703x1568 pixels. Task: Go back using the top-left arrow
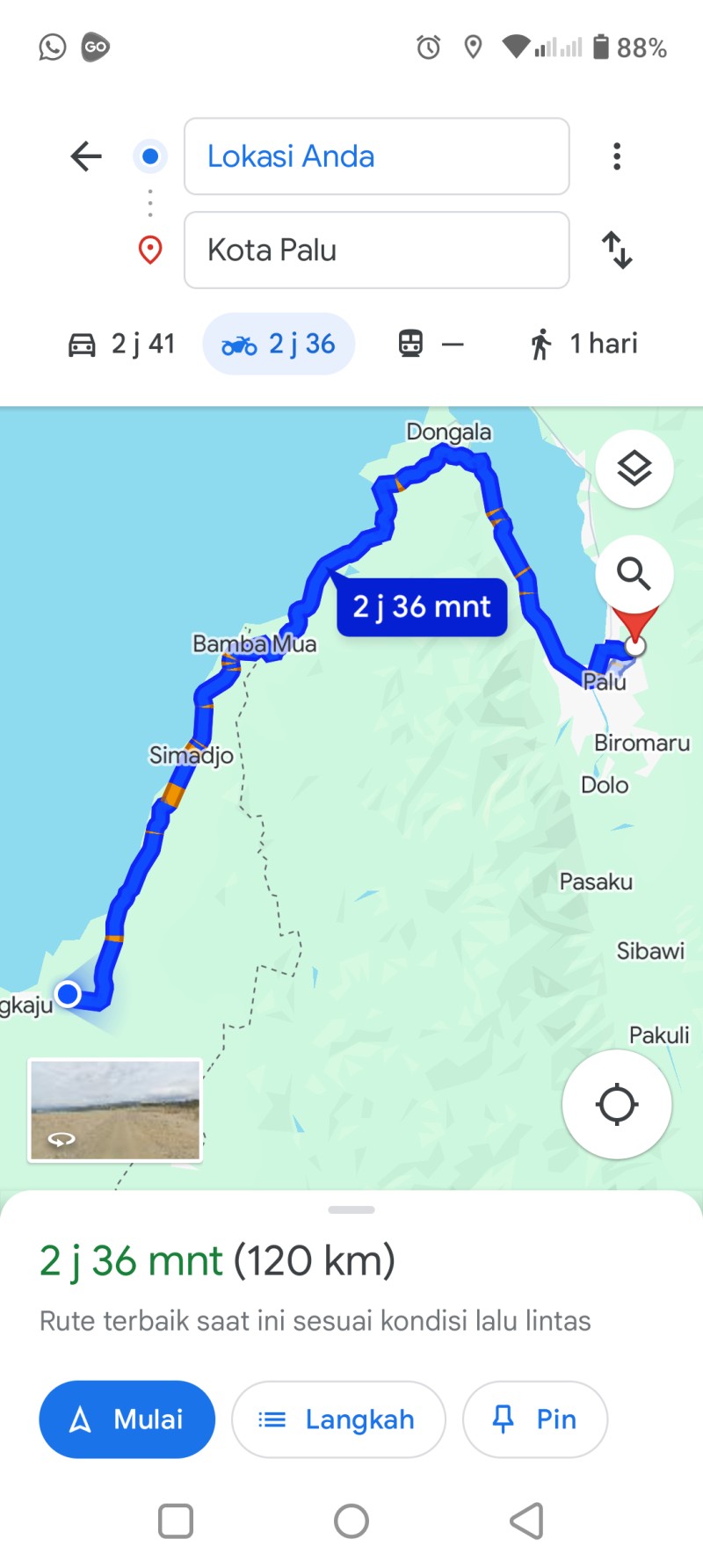86,156
